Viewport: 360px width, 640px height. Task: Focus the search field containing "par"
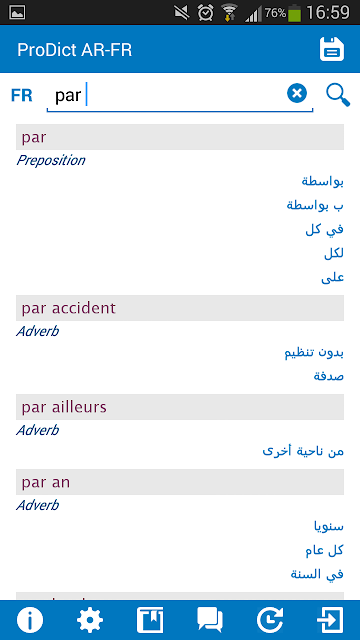click(x=180, y=96)
